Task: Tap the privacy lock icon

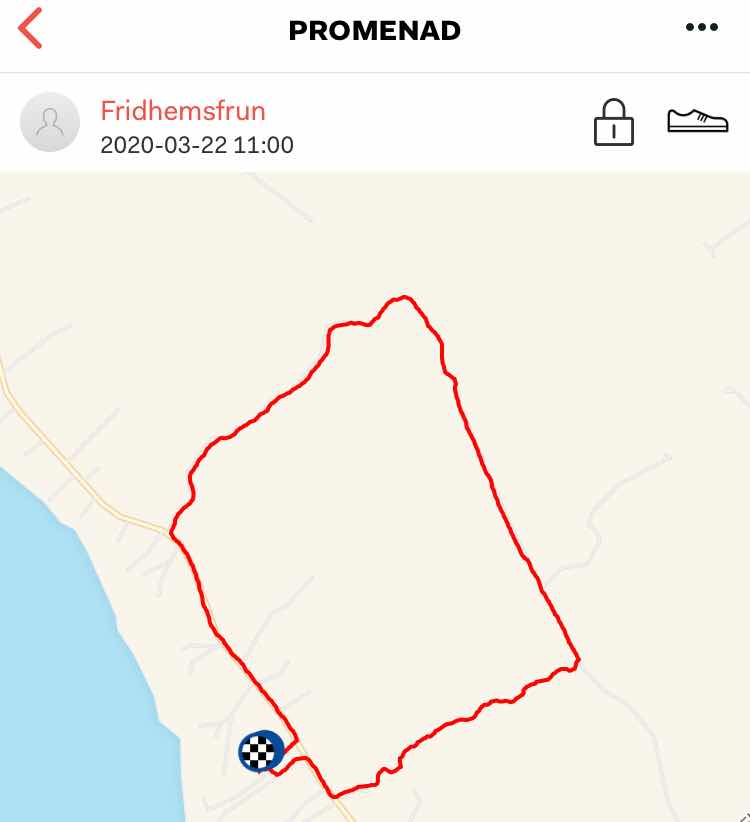Action: [x=614, y=122]
